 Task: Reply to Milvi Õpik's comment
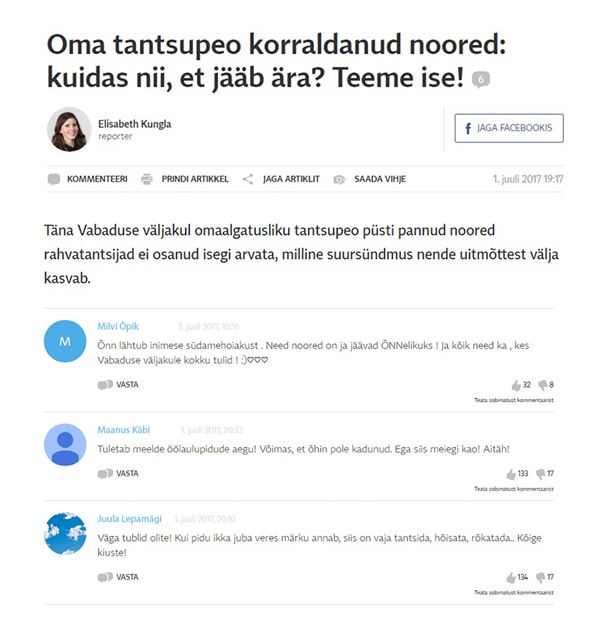119,384
